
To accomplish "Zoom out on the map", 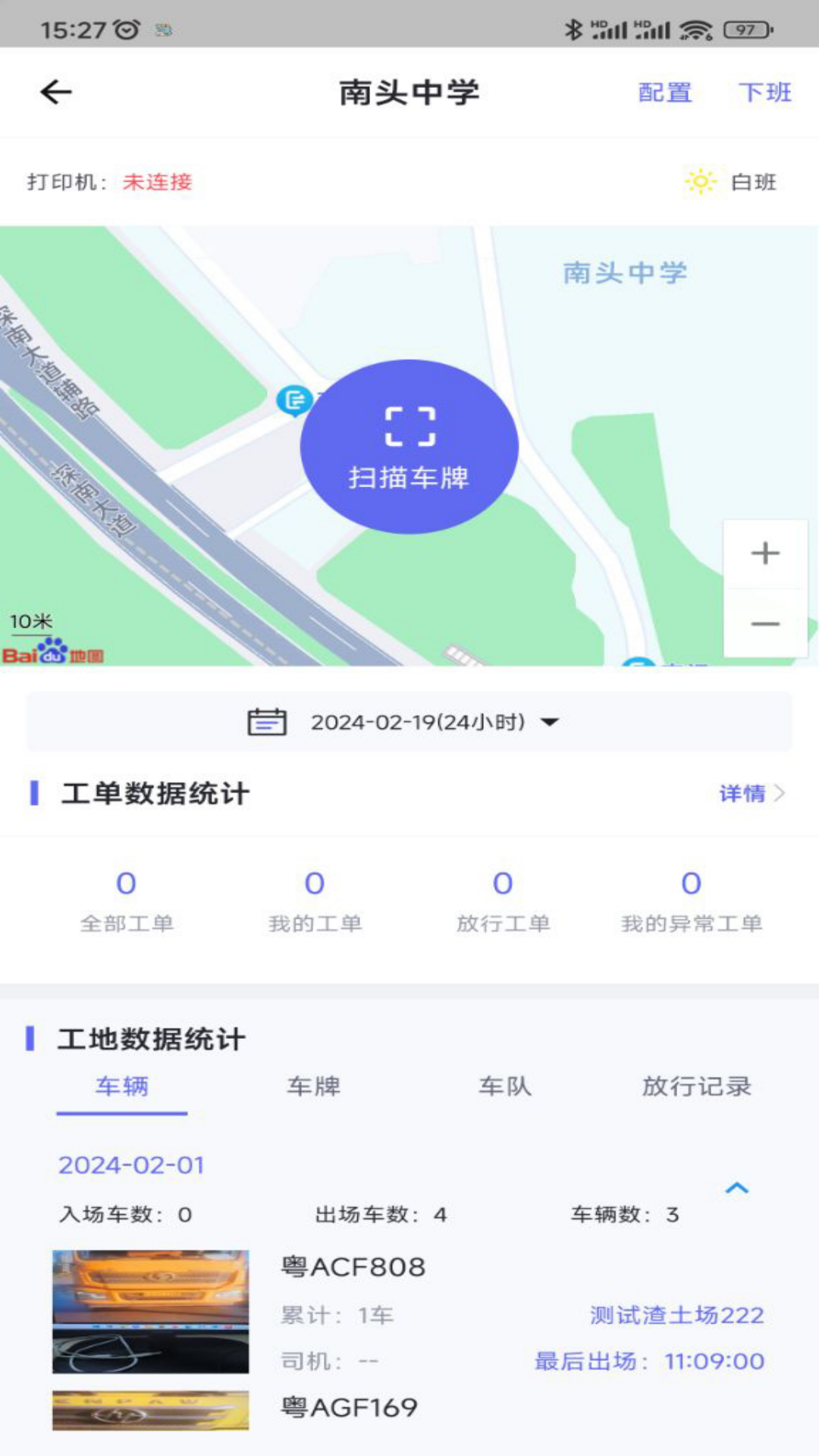I will [764, 624].
